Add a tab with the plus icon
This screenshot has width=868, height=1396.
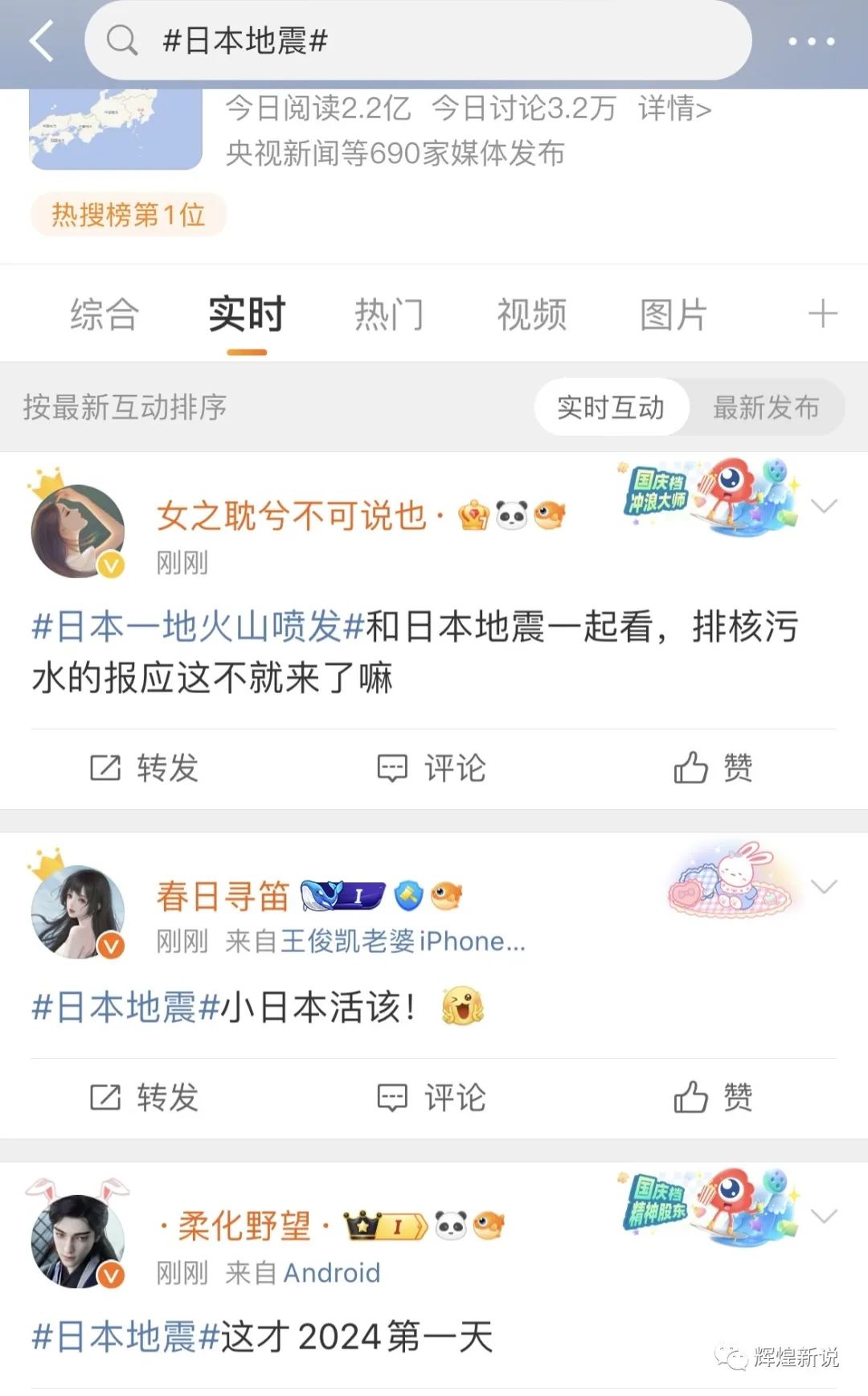(x=822, y=314)
